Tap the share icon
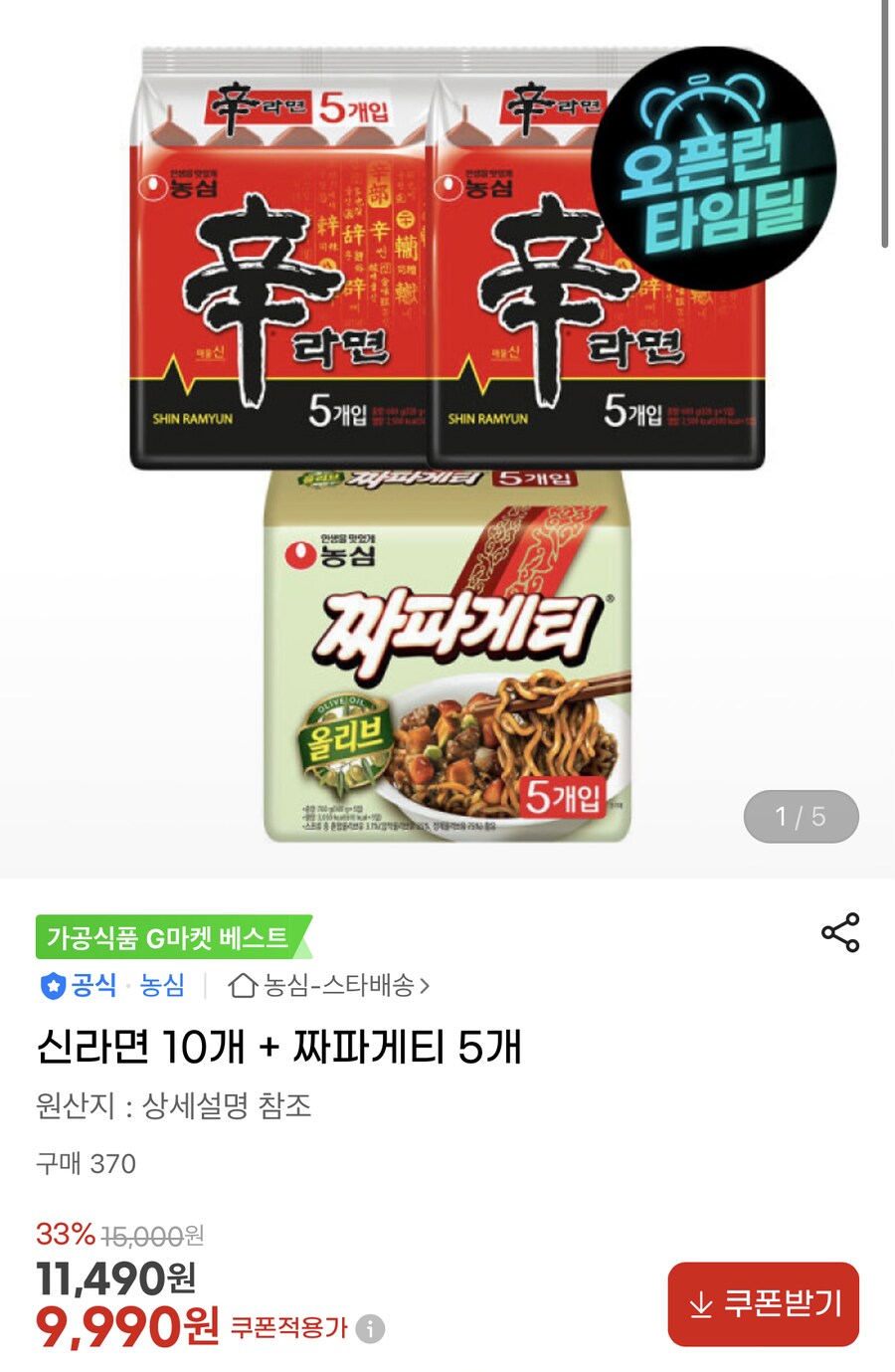The height and width of the screenshot is (1372, 895). [x=840, y=932]
